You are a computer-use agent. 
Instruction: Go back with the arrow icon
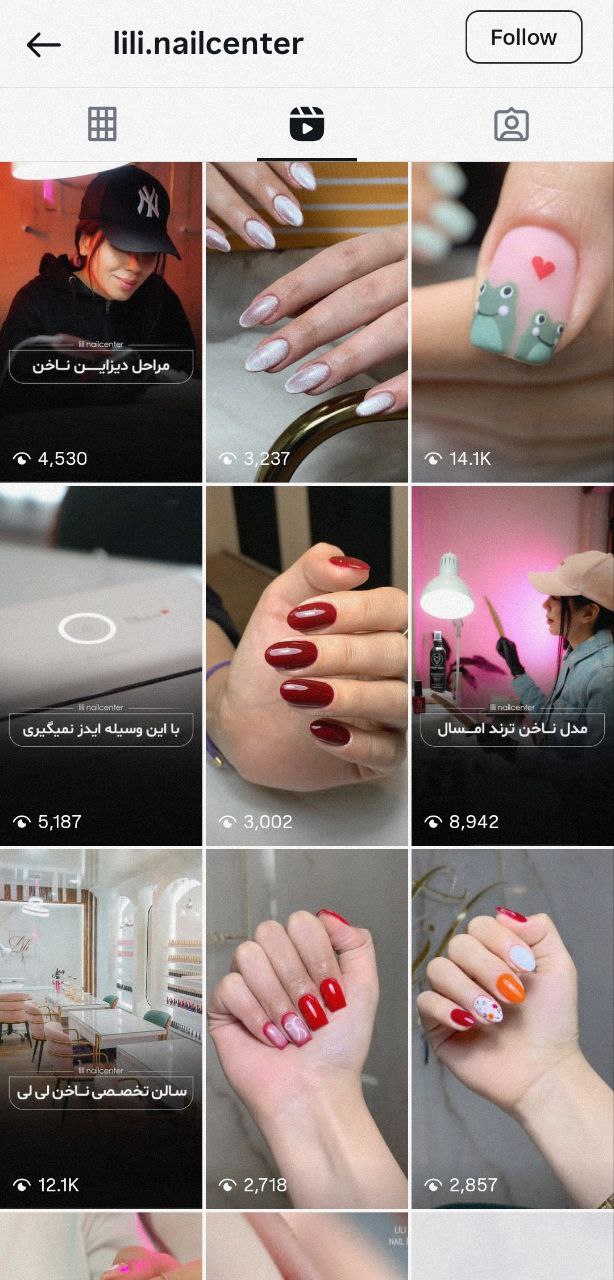[43, 44]
